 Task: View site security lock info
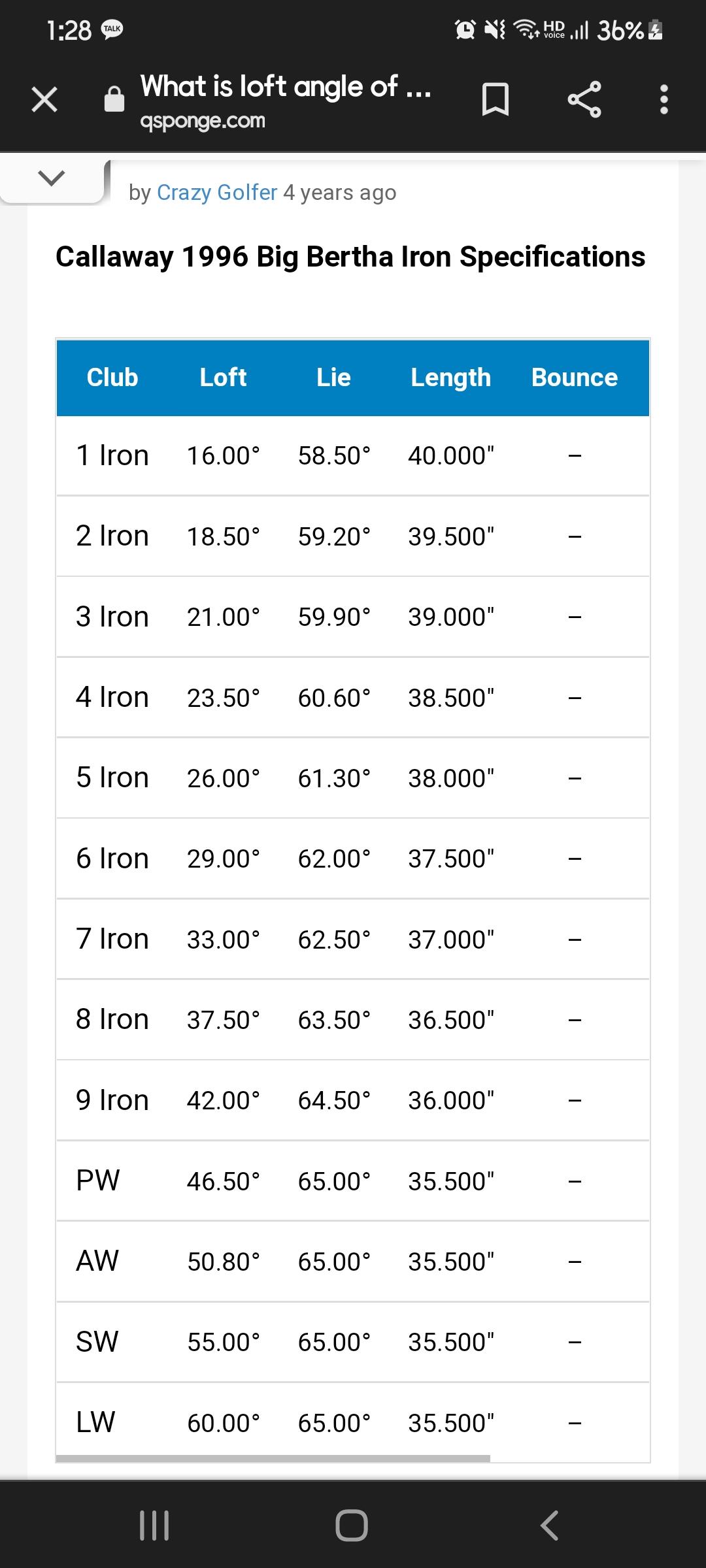[x=114, y=100]
